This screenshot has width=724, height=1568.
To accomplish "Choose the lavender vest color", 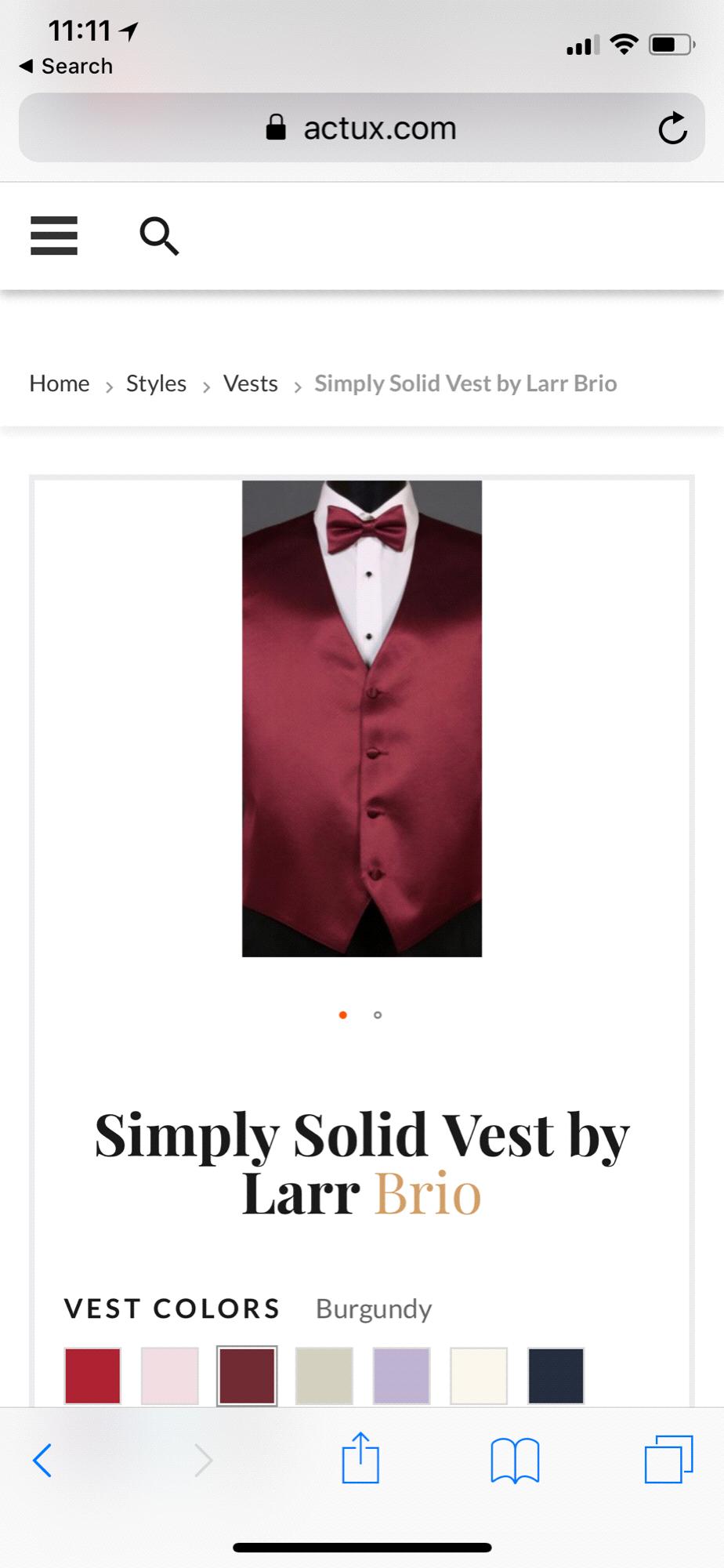I will [401, 1375].
